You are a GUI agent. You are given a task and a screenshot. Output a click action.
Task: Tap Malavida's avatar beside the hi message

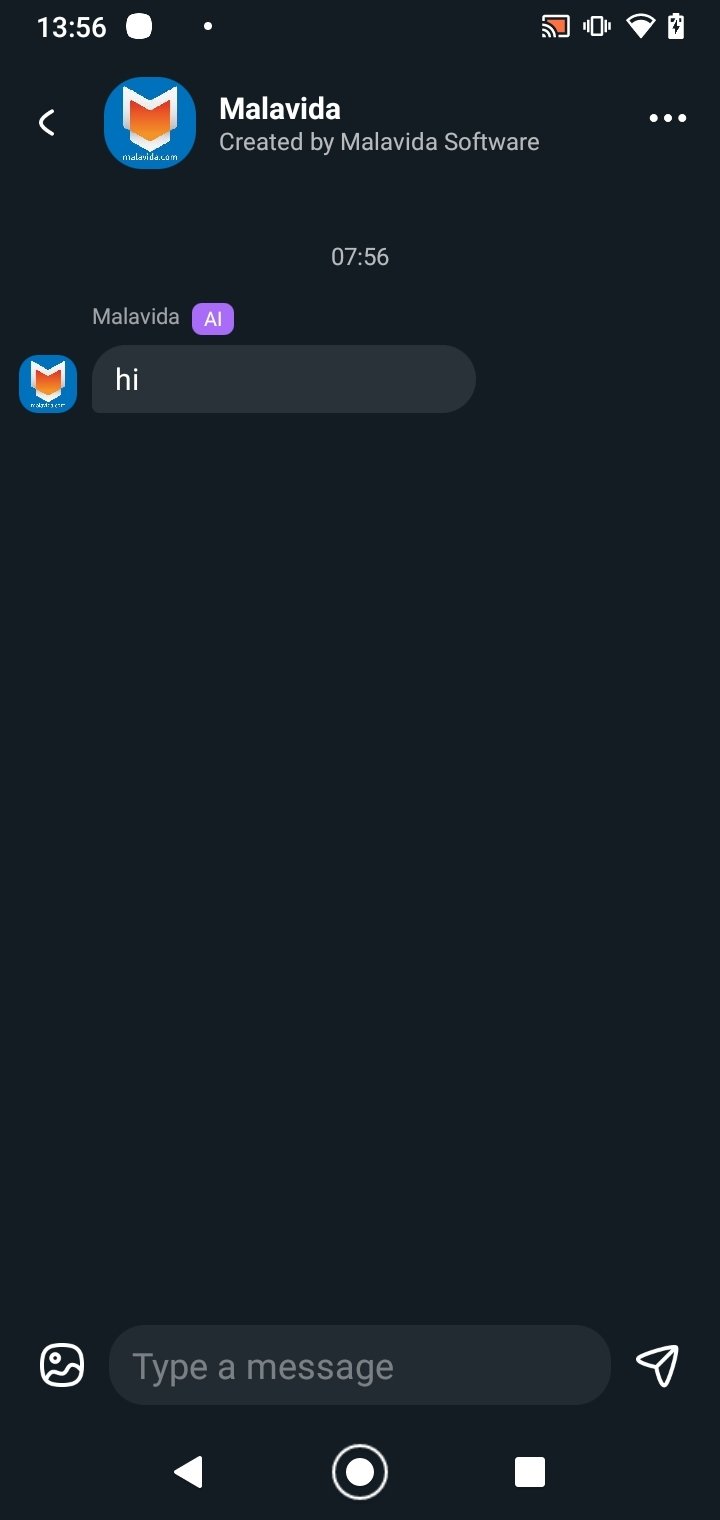pos(48,384)
